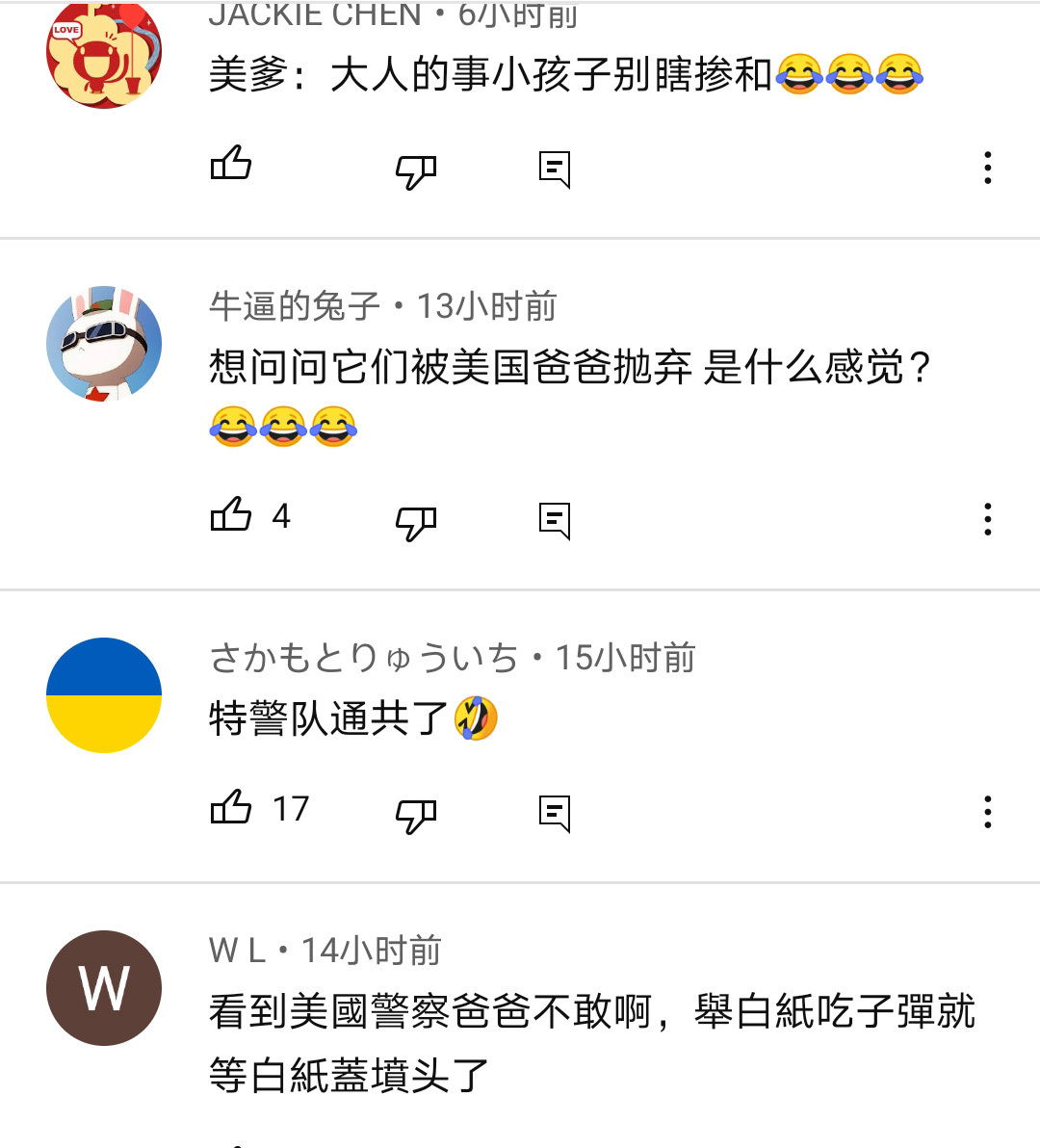Dislike the comment by 牛逼的兔子
The height and width of the screenshot is (1148, 1040).
click(x=416, y=522)
